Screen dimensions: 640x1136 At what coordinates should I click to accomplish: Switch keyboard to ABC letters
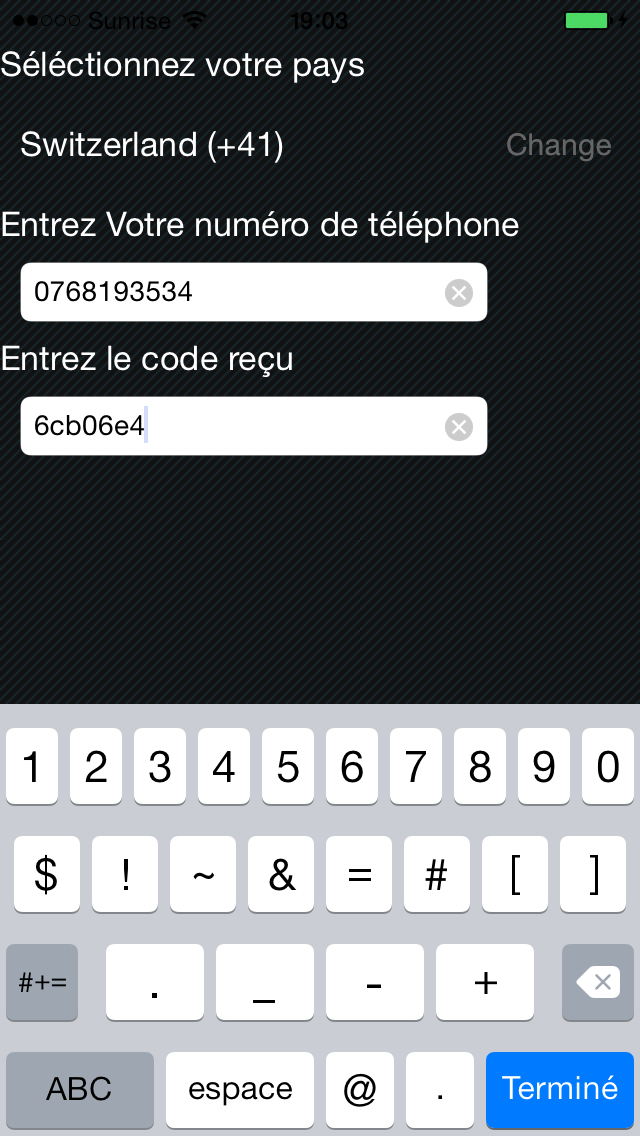tap(80, 1089)
